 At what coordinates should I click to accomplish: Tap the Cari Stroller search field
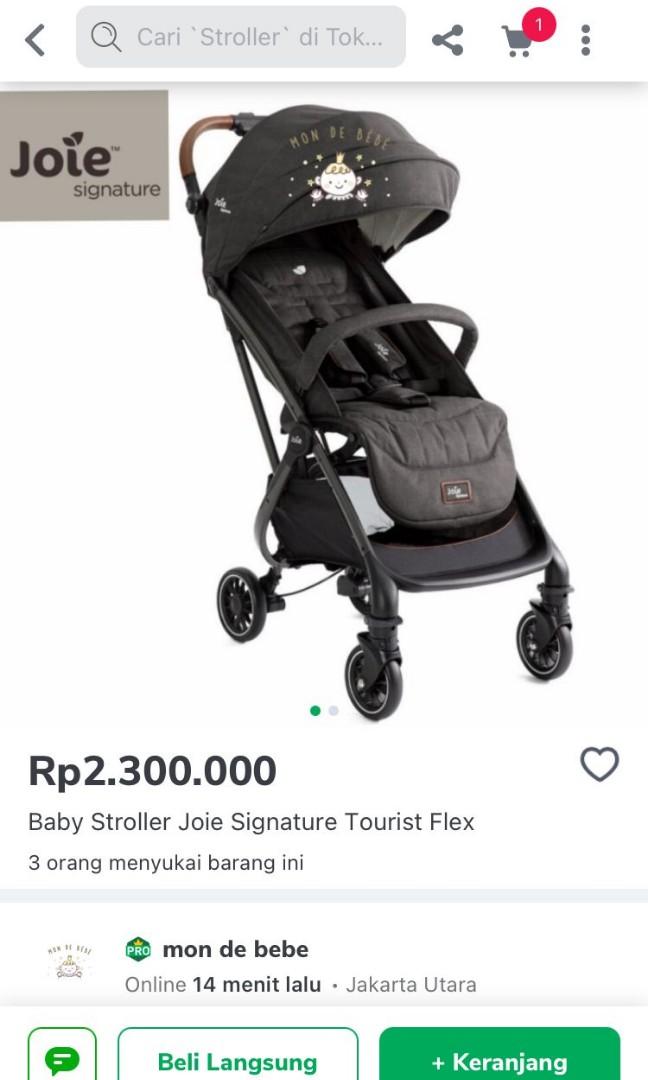click(x=240, y=38)
